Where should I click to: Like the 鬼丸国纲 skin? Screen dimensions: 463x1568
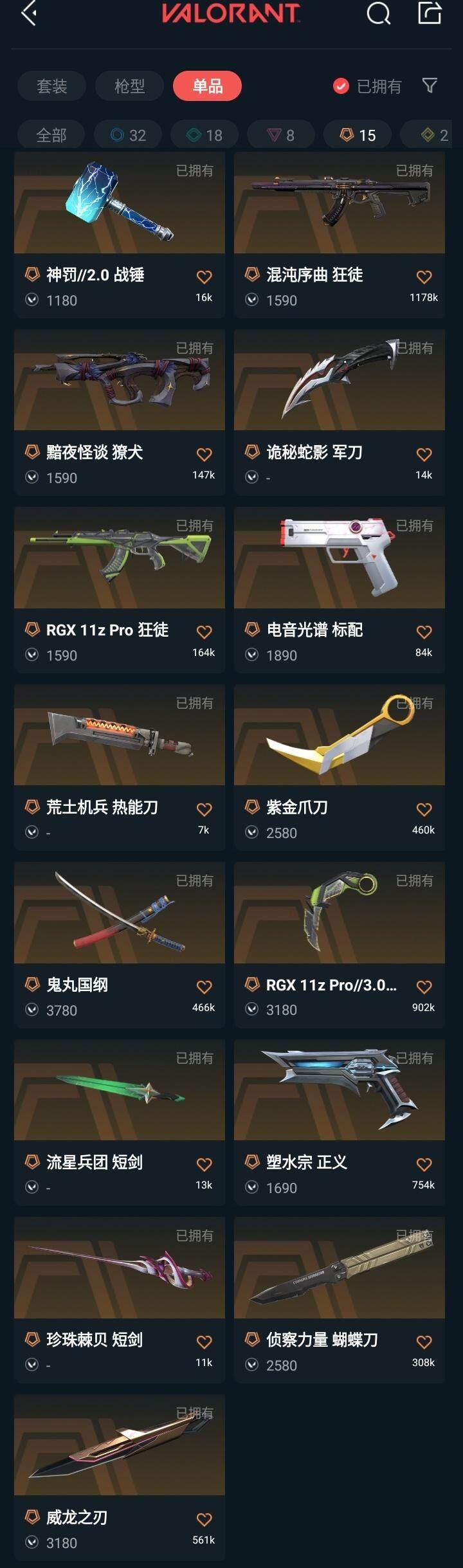tap(204, 987)
